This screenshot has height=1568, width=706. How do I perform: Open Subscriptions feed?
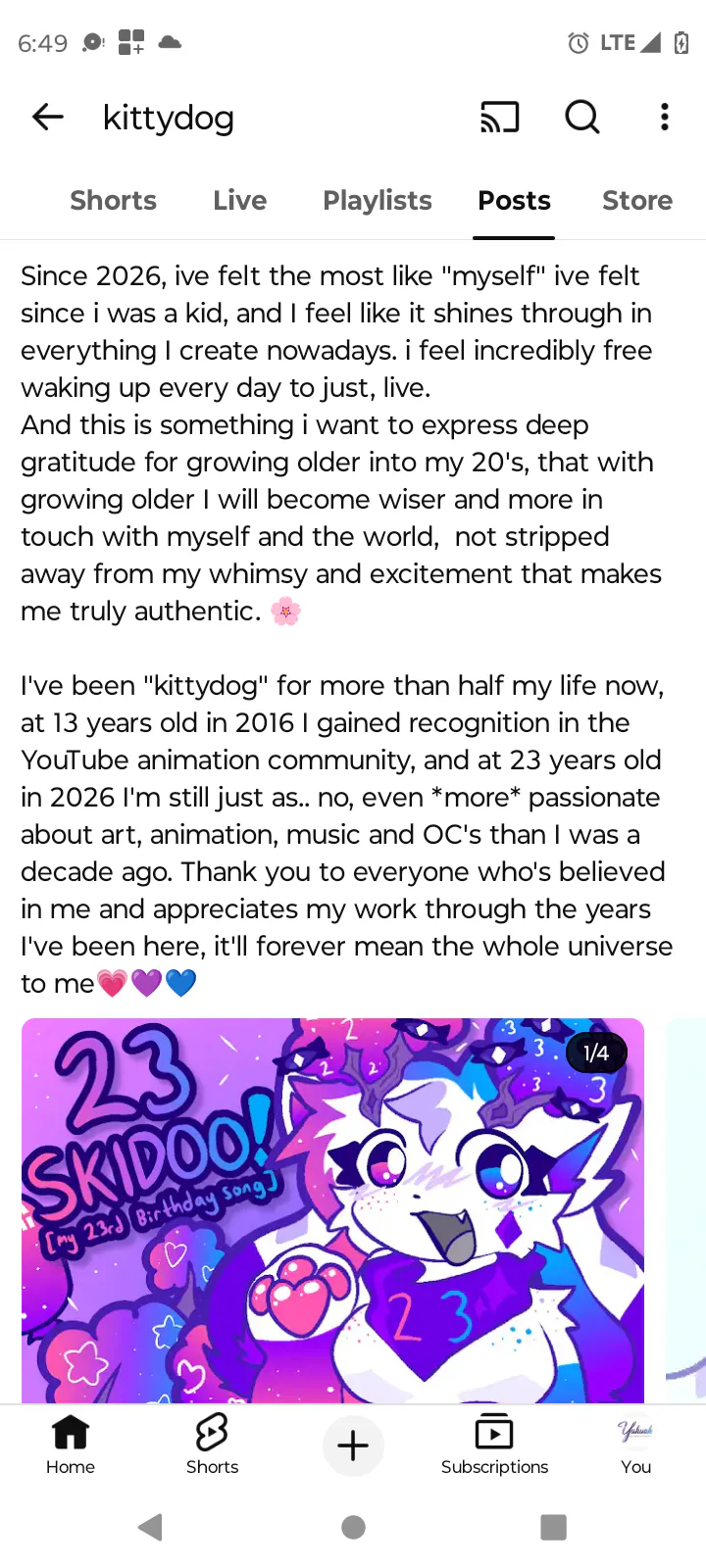[x=494, y=1444]
